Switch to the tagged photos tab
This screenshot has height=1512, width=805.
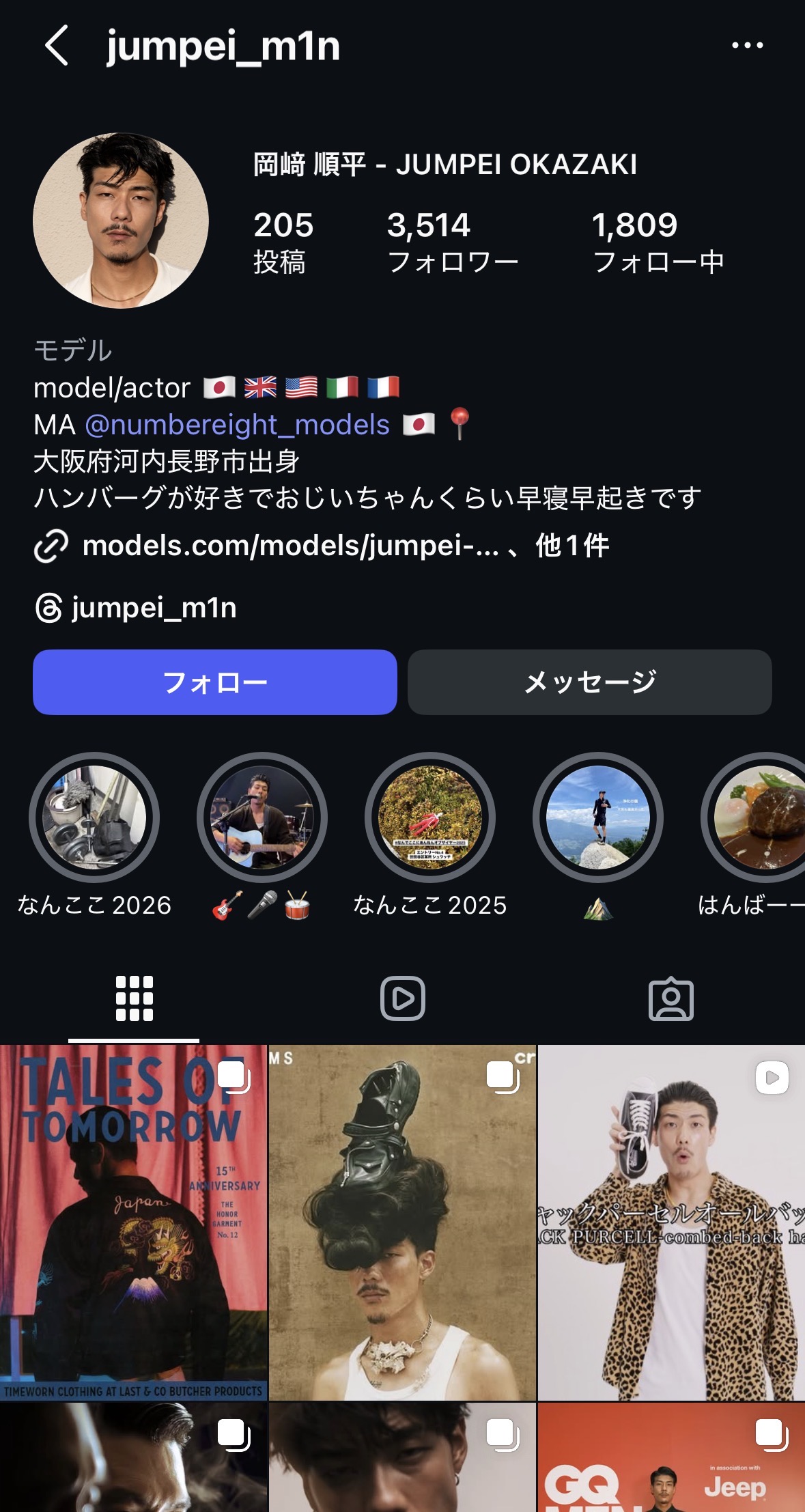click(670, 998)
